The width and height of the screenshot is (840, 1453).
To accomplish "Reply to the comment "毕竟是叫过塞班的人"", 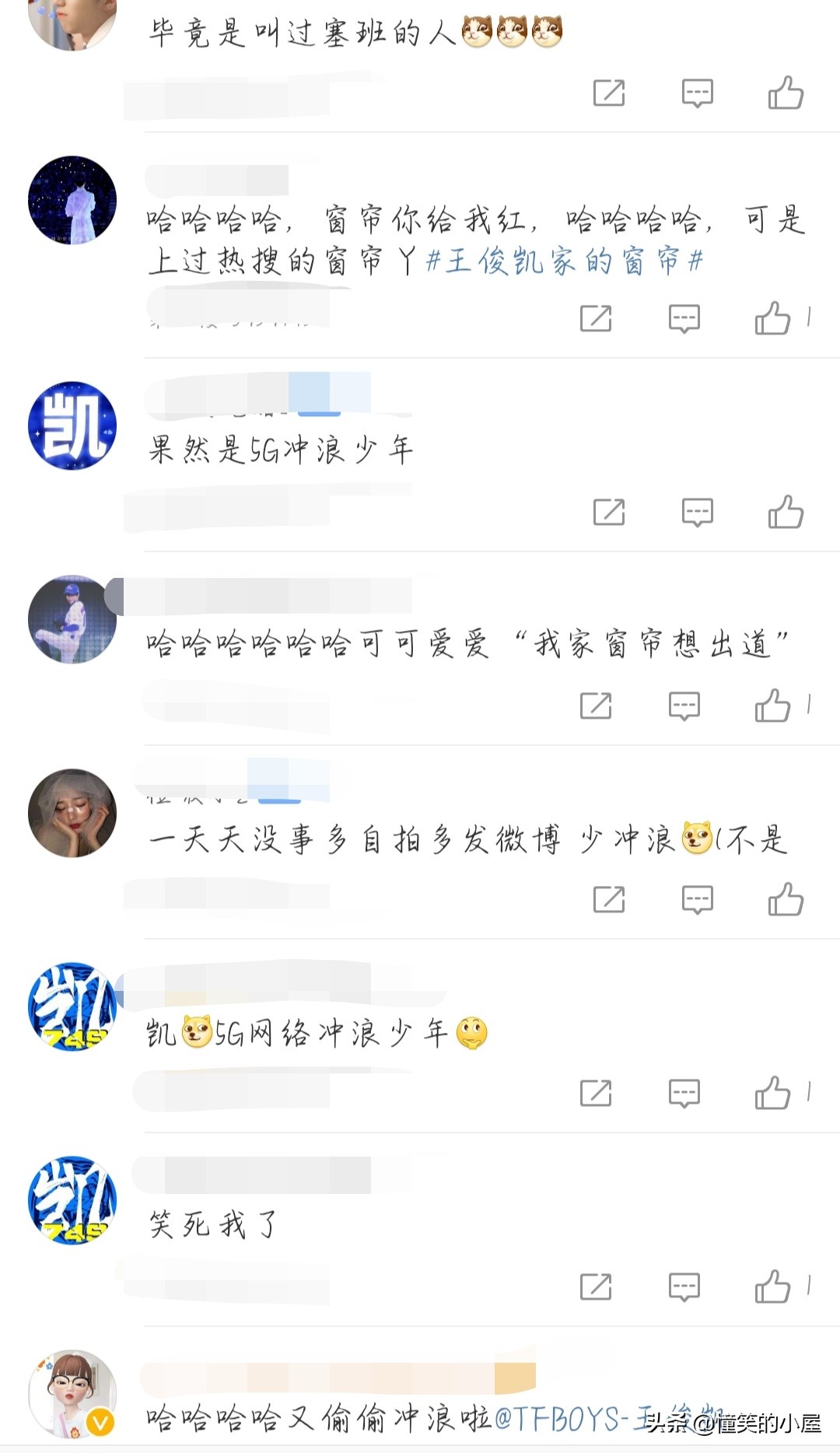I will pos(697,93).
